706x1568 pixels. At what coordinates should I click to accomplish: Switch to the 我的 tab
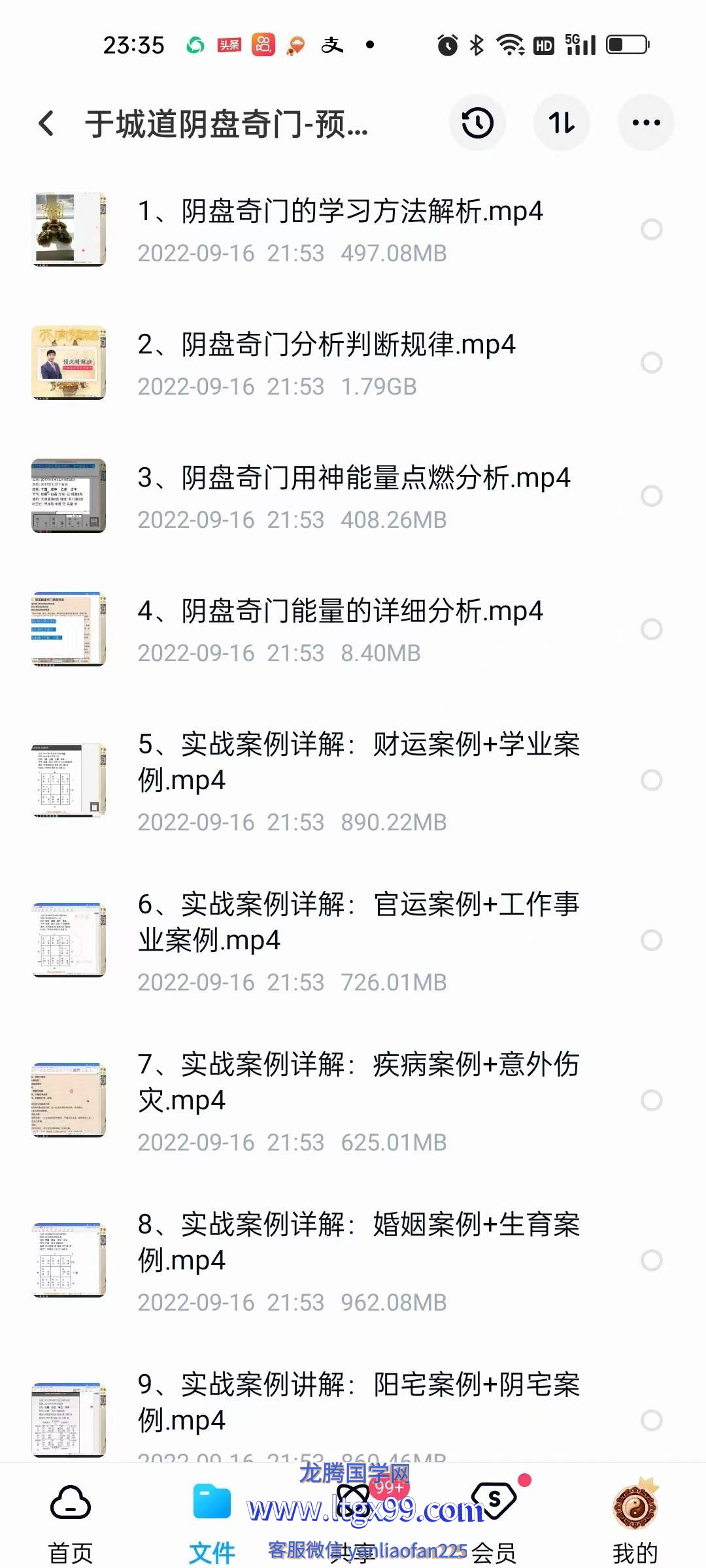click(x=635, y=1522)
